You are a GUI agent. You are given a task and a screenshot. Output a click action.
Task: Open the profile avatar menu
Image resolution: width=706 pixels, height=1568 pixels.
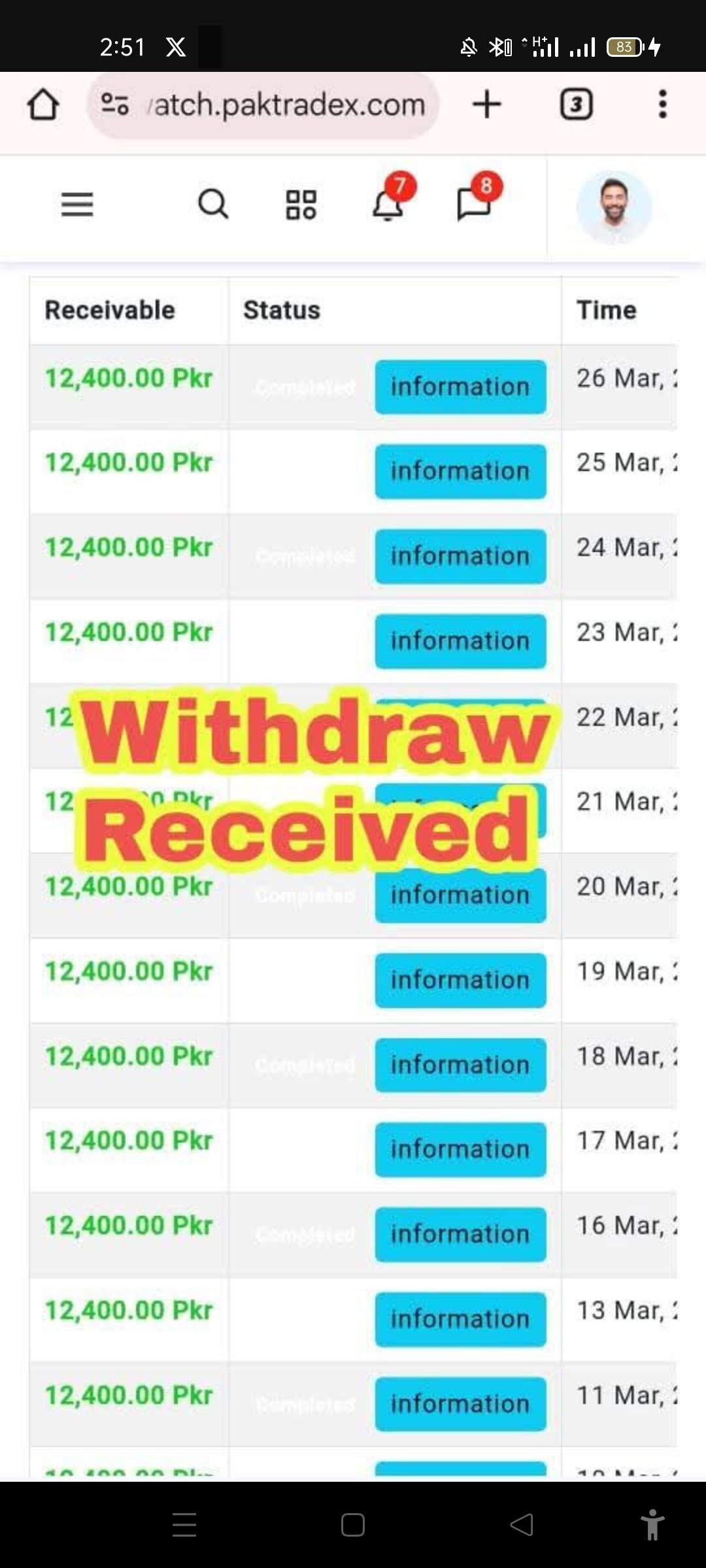coord(614,206)
